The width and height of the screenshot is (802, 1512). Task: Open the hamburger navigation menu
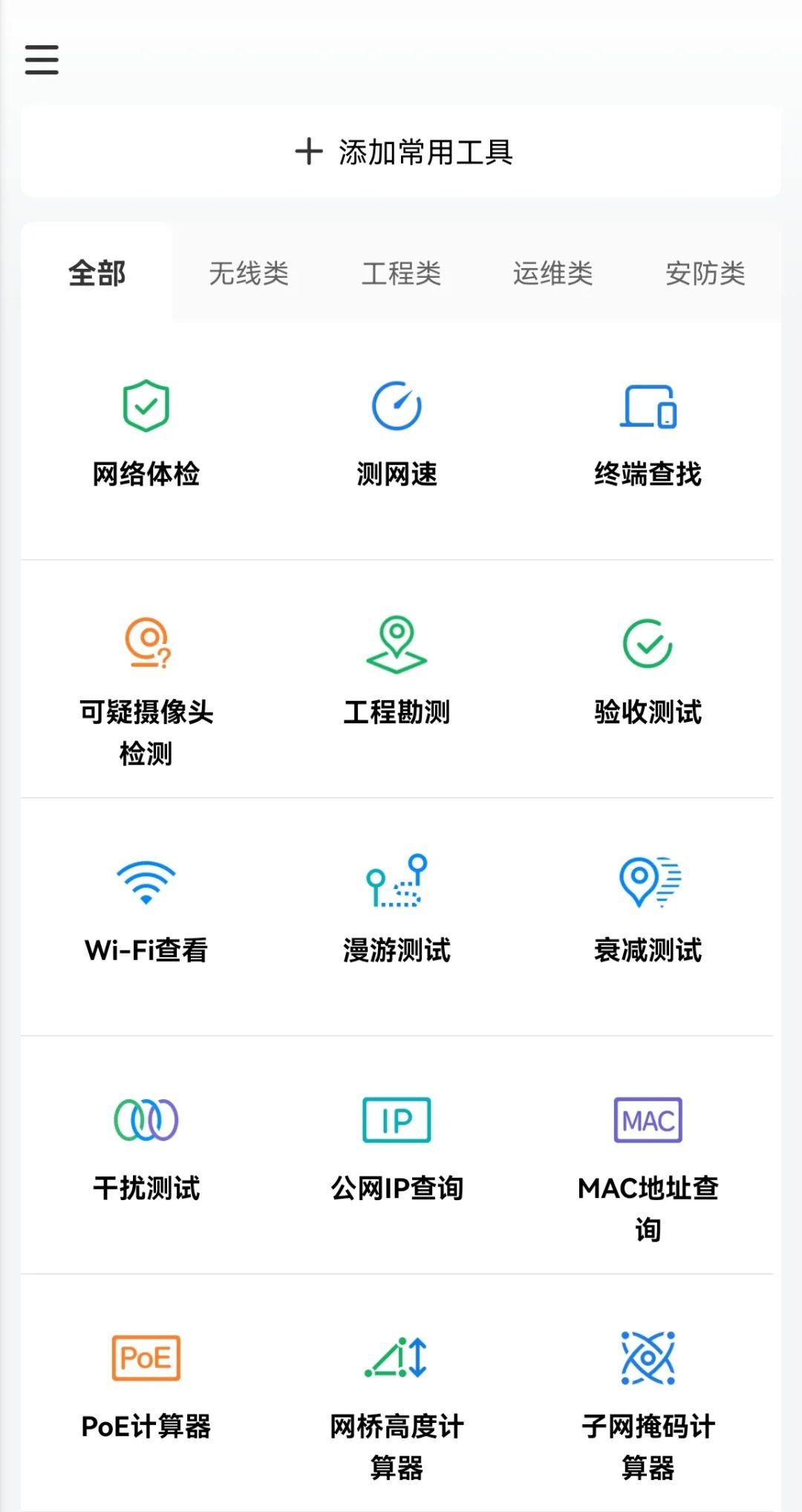pyautogui.click(x=41, y=59)
